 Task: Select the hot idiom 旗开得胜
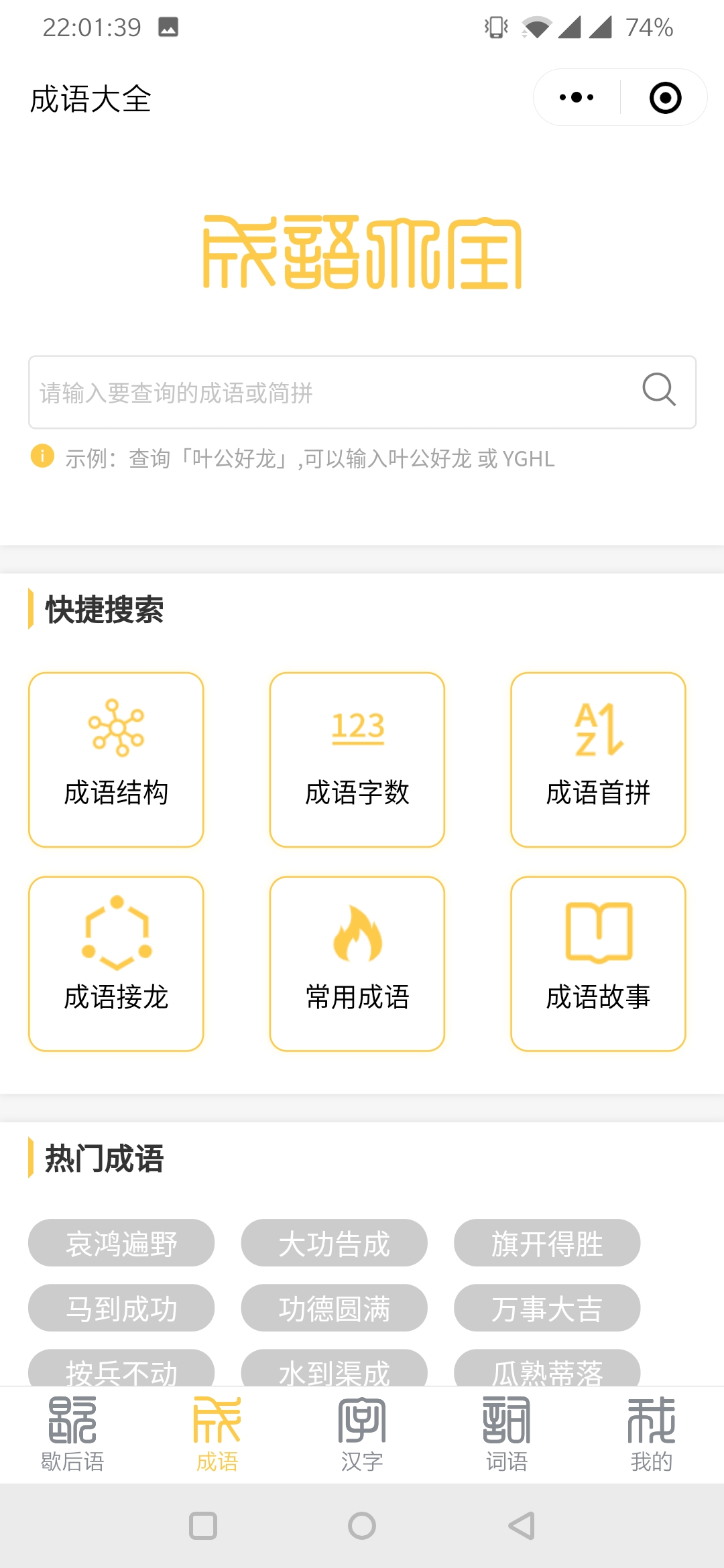click(x=547, y=1243)
